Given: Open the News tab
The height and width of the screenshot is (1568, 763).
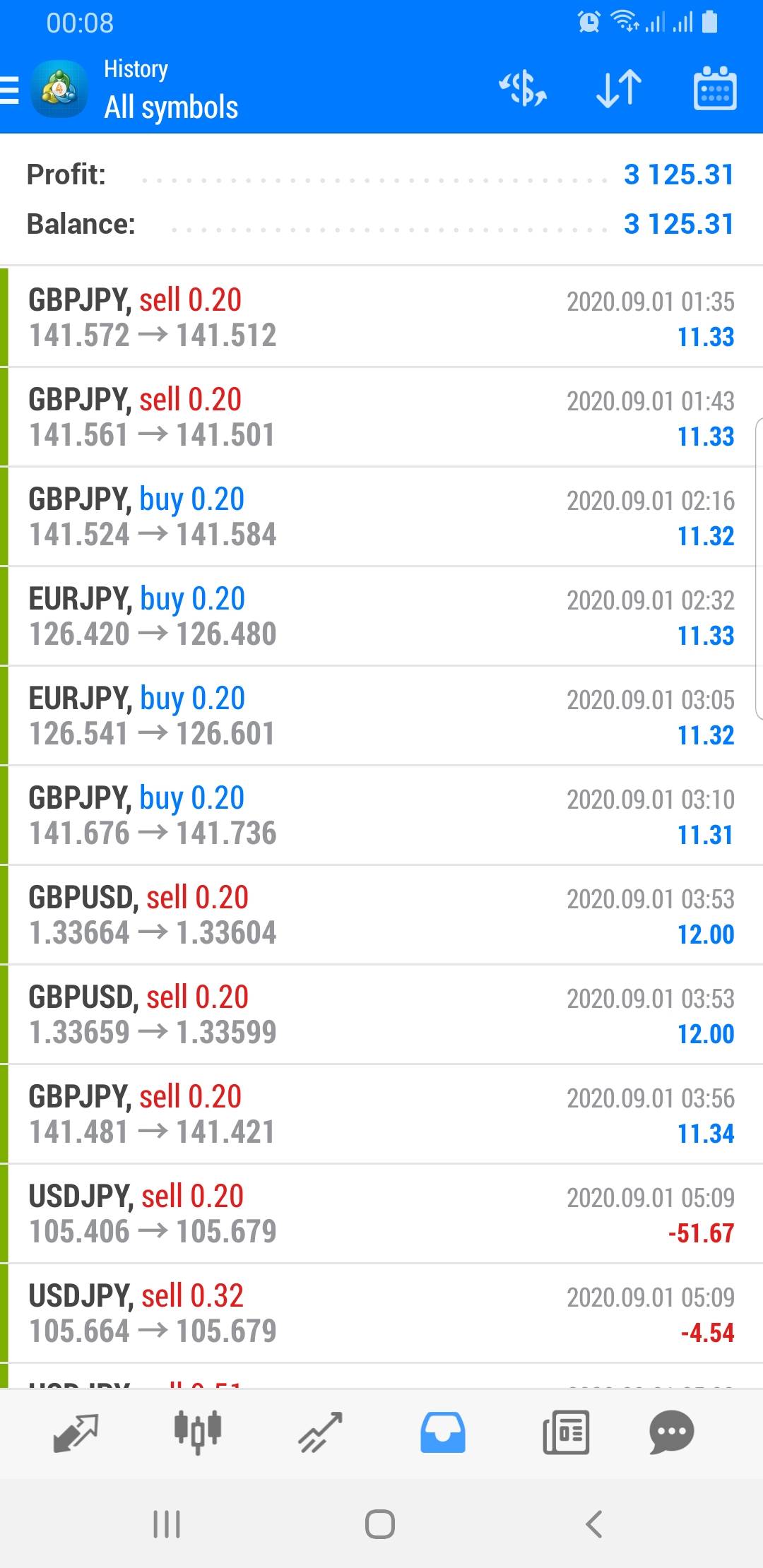Looking at the screenshot, I should point(565,1432).
